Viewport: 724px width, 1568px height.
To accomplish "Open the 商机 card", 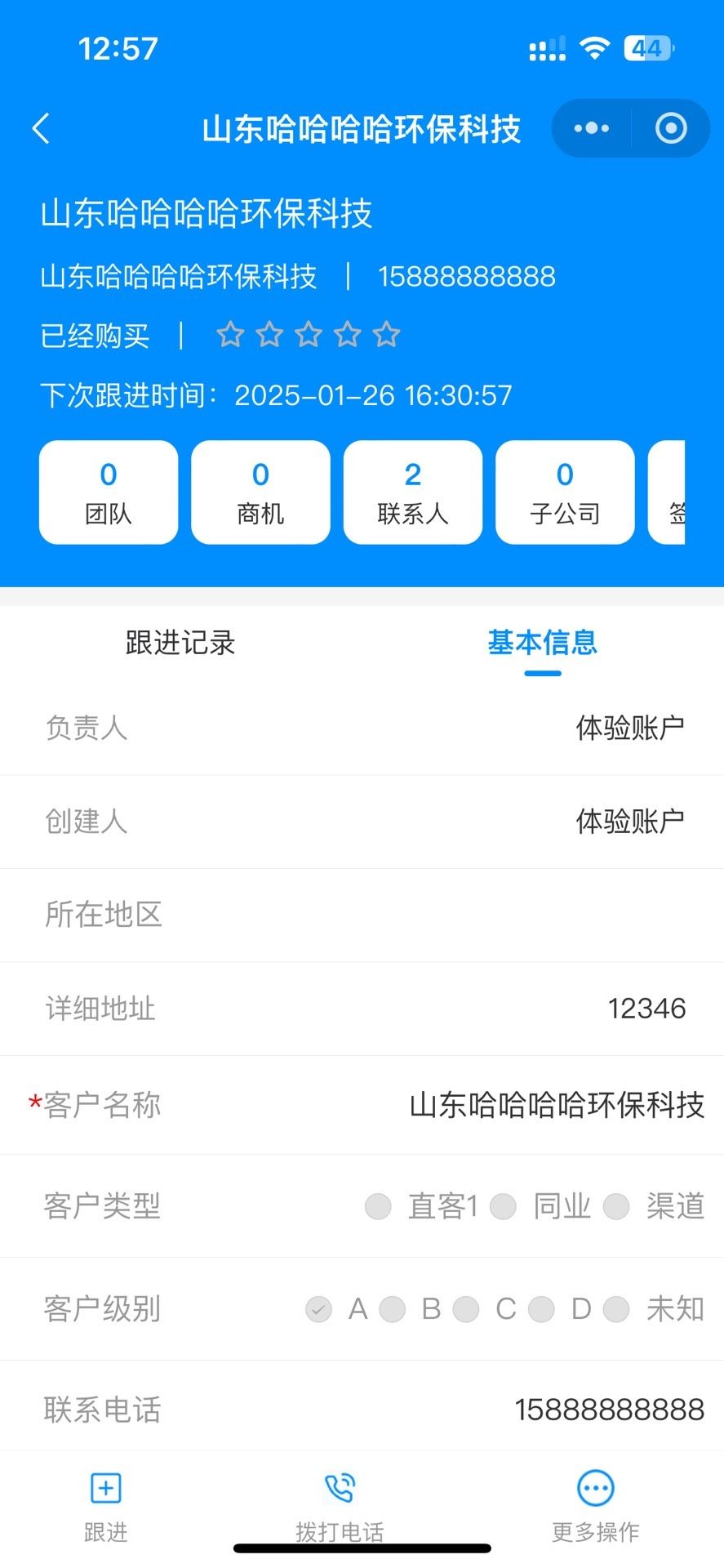I will click(260, 492).
